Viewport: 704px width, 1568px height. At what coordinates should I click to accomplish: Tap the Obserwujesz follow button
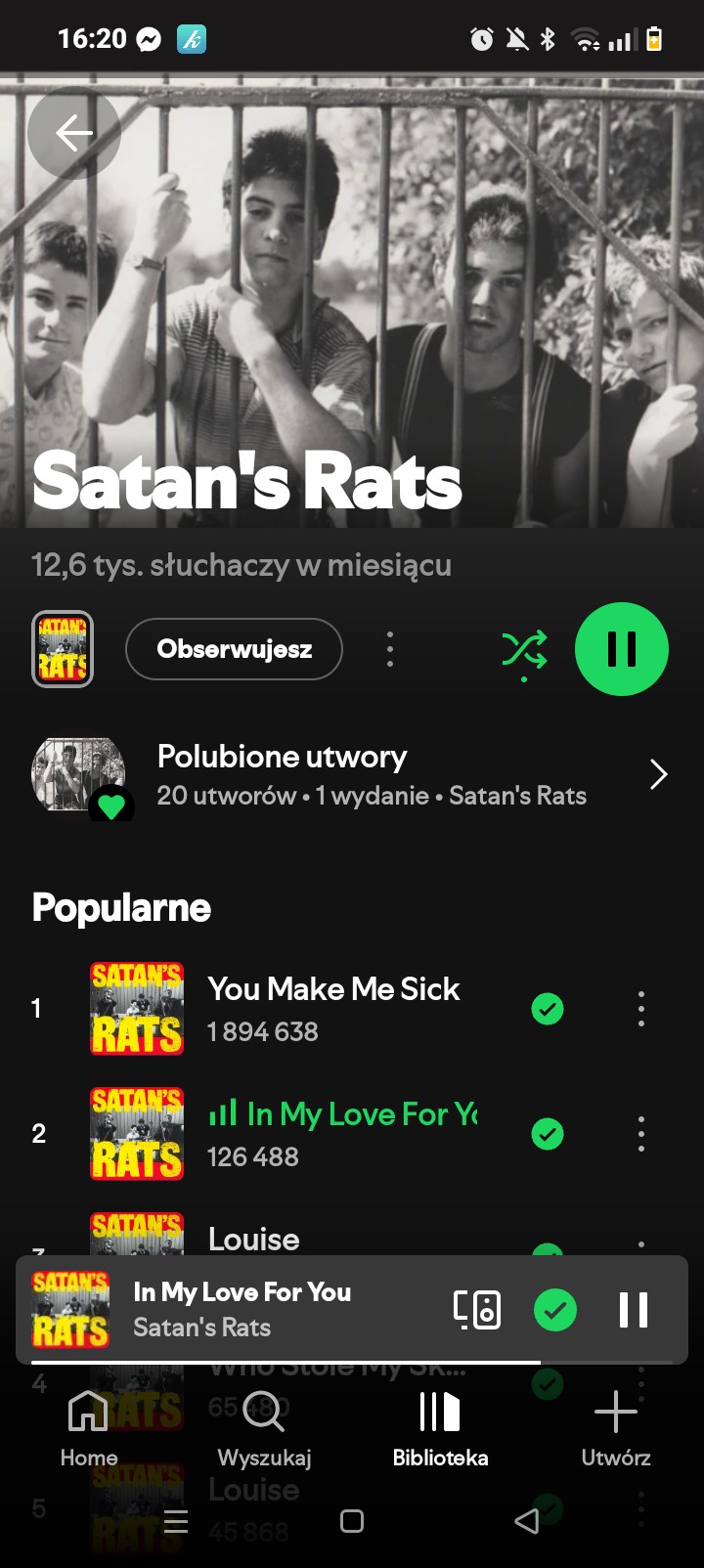tap(234, 649)
